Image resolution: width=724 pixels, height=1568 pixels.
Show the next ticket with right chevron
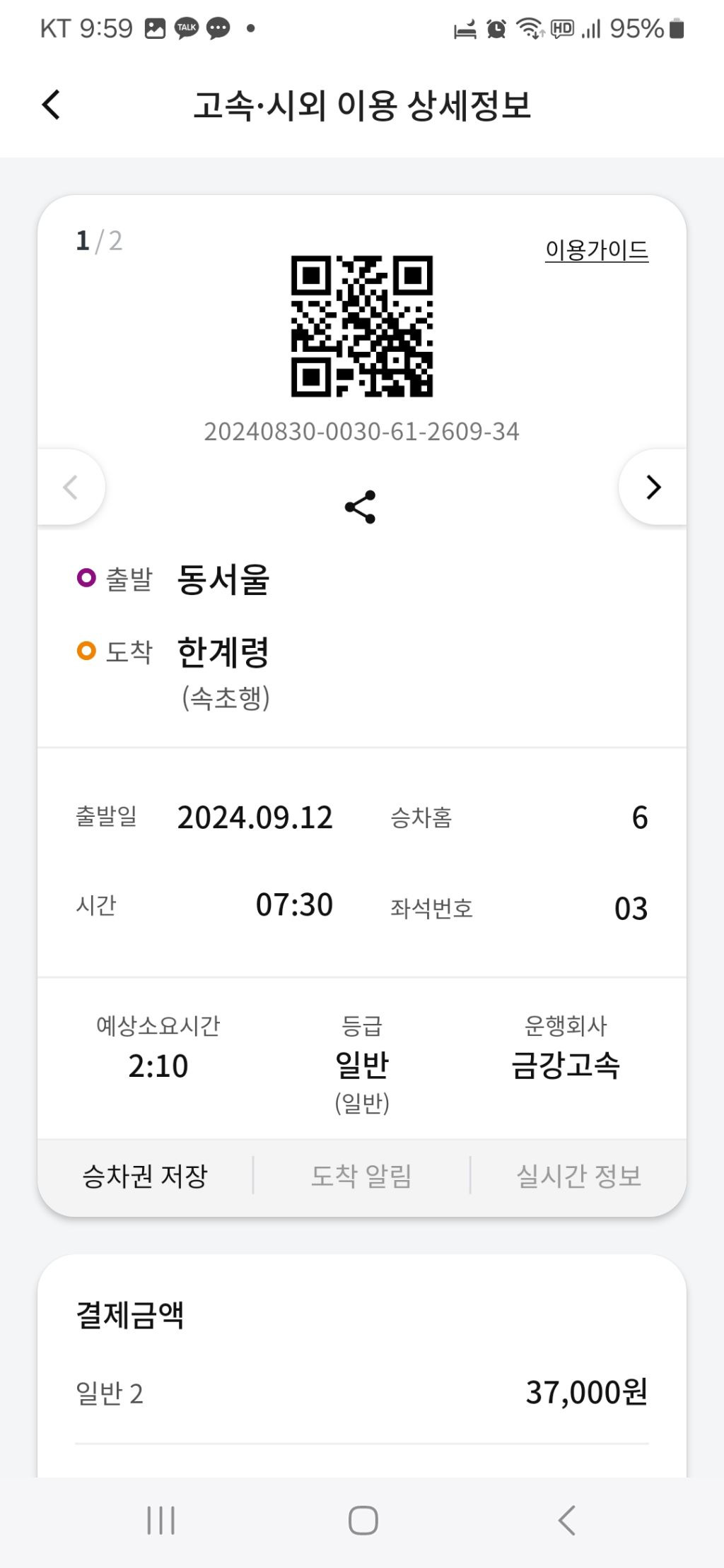(653, 487)
